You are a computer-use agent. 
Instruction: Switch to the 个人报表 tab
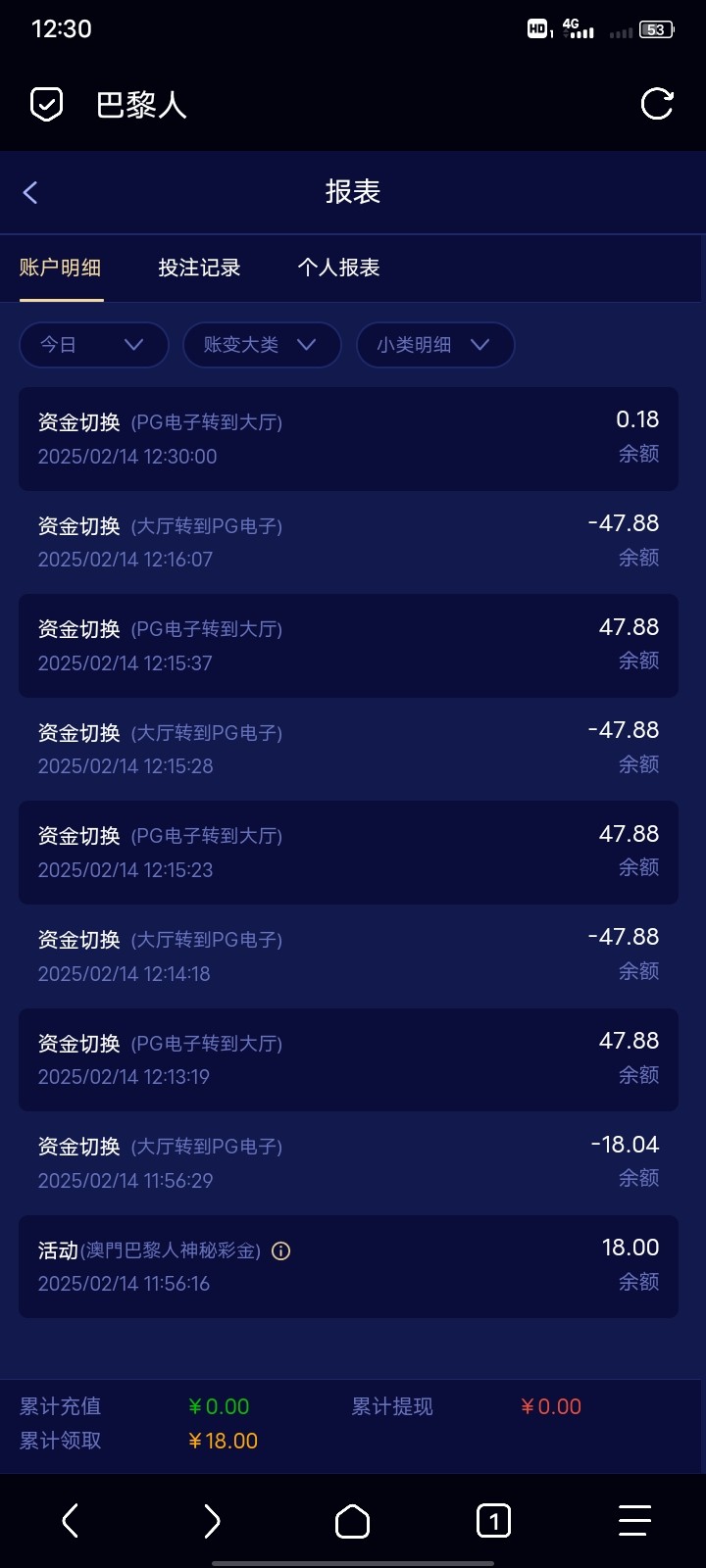pos(338,268)
